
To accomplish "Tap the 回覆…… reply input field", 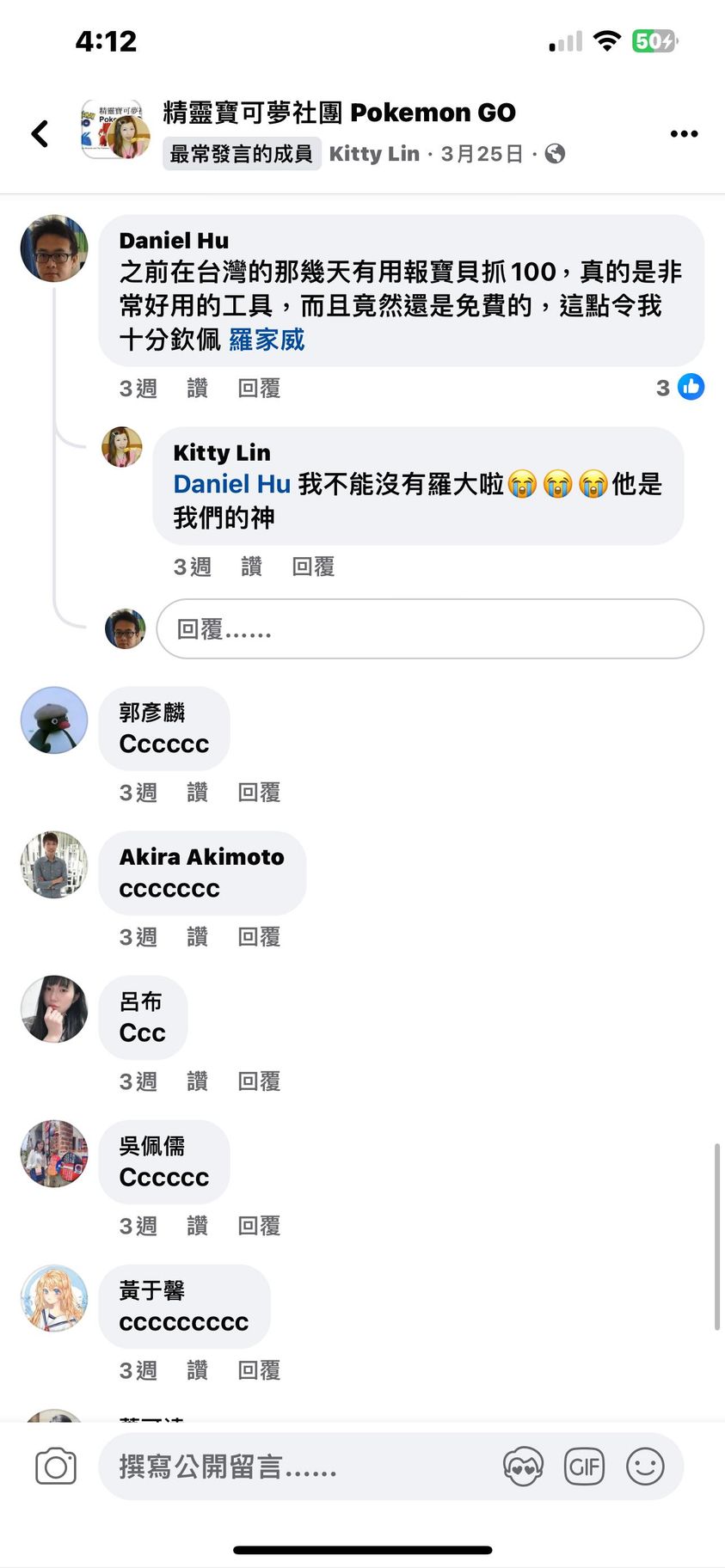I will [x=430, y=629].
